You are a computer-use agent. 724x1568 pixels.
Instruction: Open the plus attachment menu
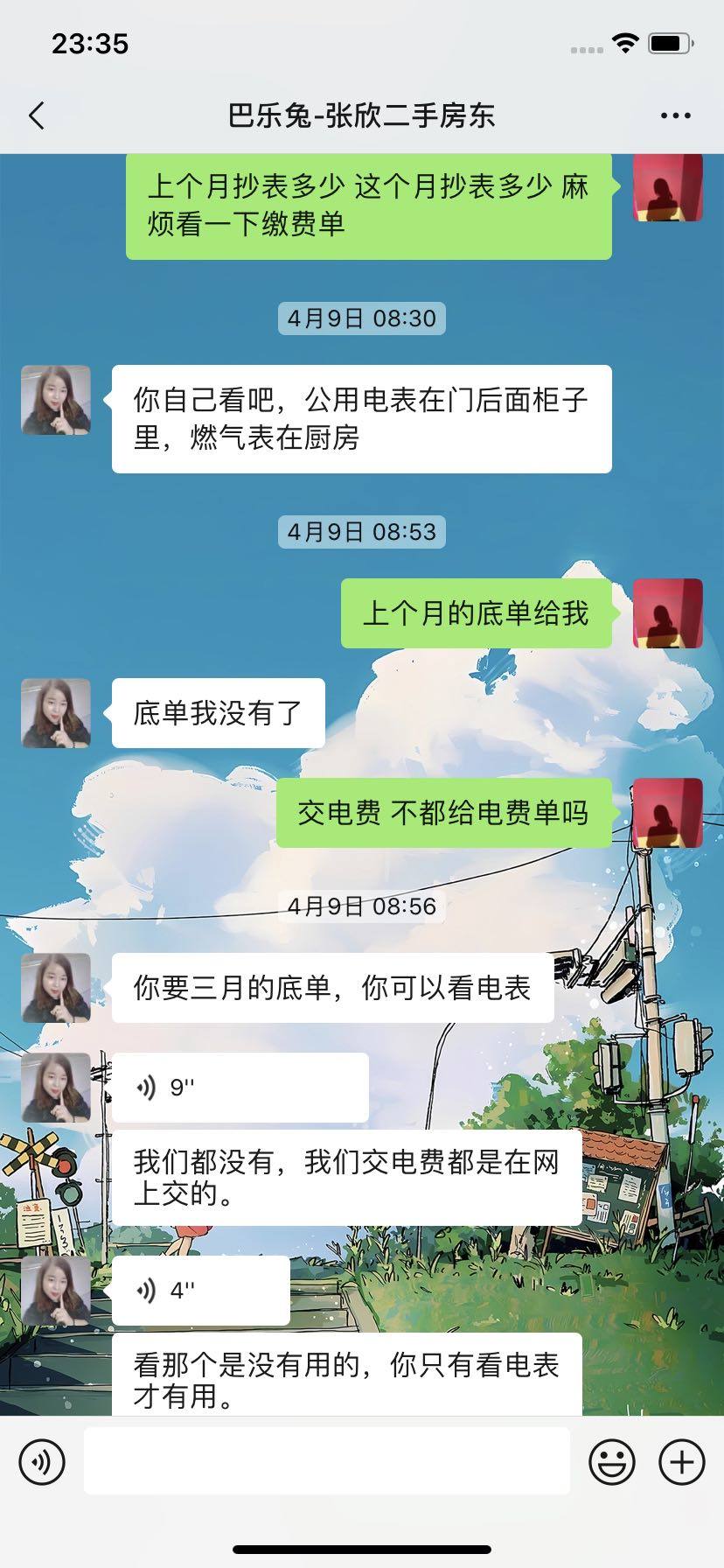(x=681, y=1461)
